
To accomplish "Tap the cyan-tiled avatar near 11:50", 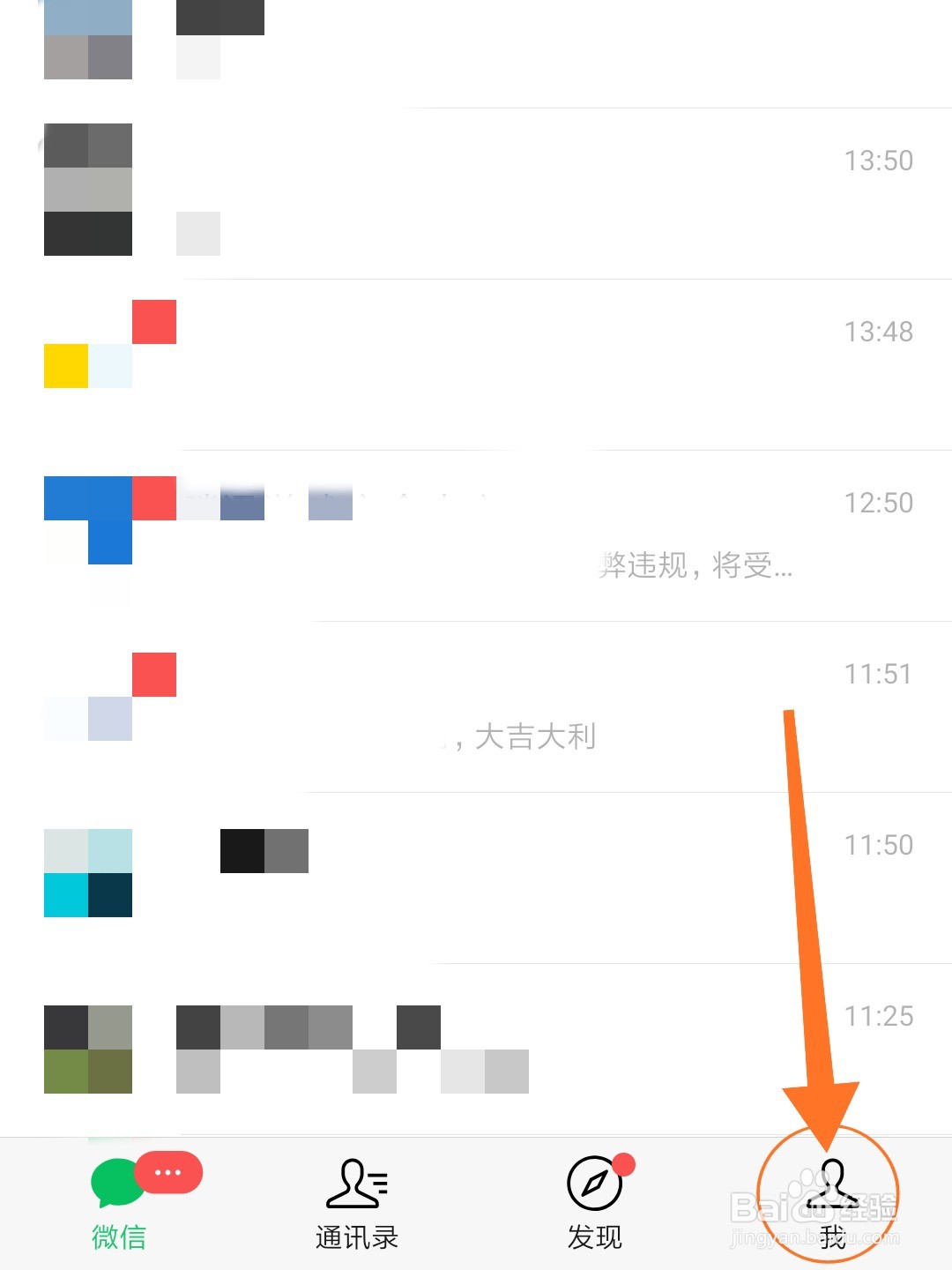I will [88, 873].
